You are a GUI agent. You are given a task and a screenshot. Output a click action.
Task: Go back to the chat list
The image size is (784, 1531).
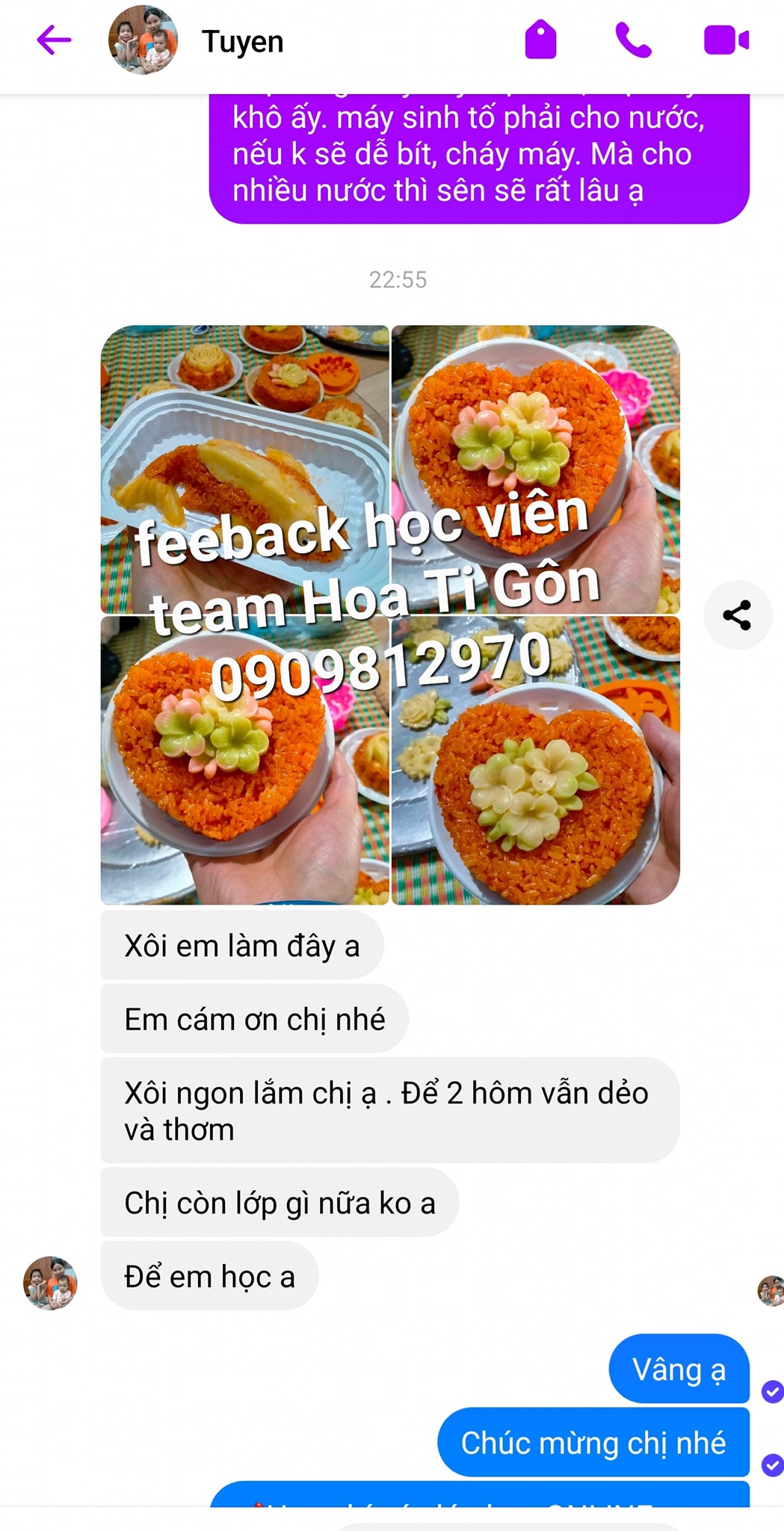54,40
